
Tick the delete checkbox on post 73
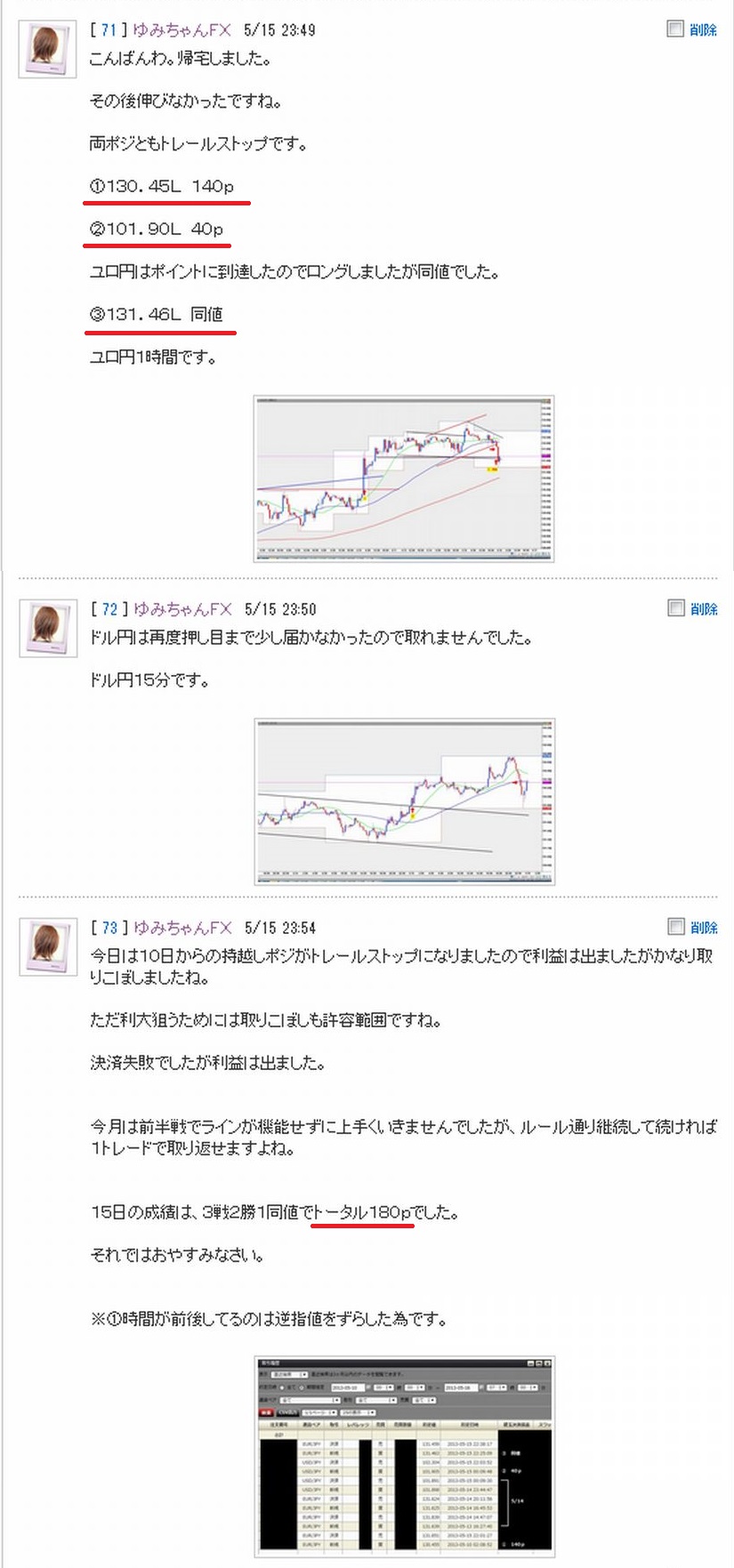(x=676, y=927)
